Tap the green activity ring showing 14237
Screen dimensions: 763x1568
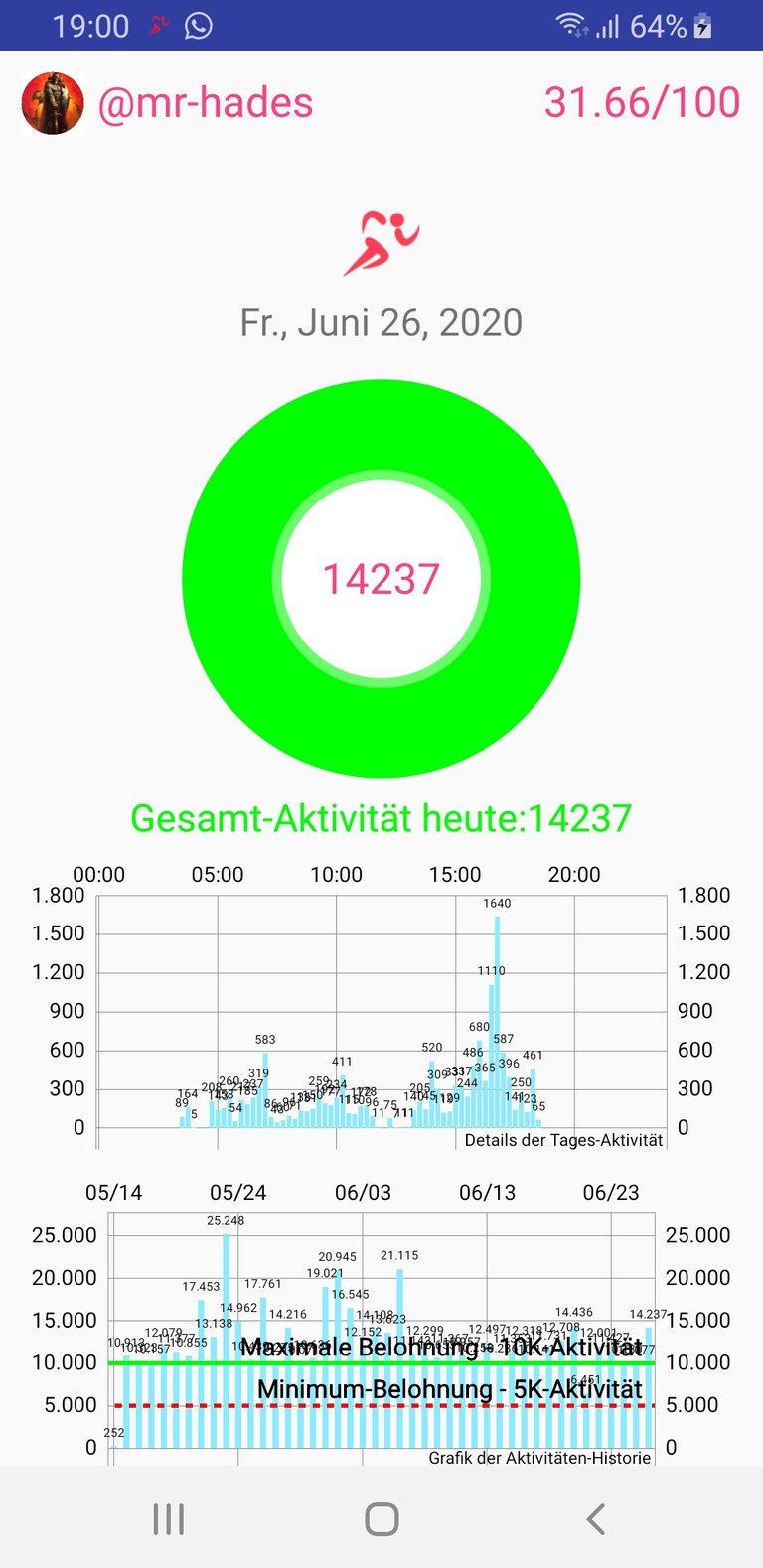pos(381,579)
